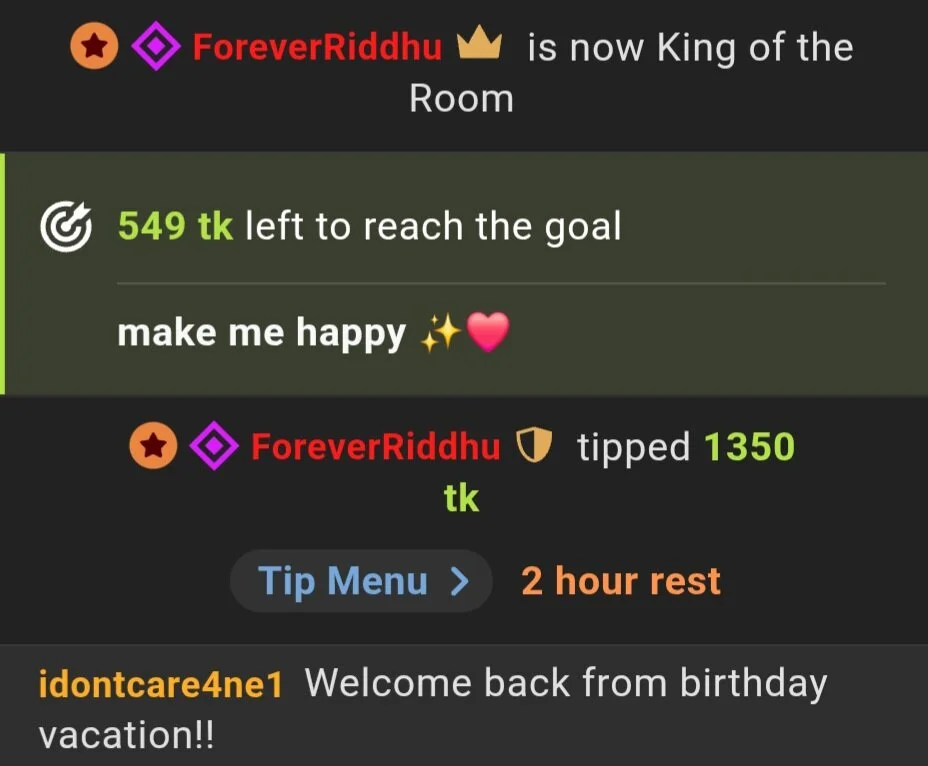Open ForeverRiddhu's profile from the King announcement
Viewport: 928px width, 766px height.
316,47
